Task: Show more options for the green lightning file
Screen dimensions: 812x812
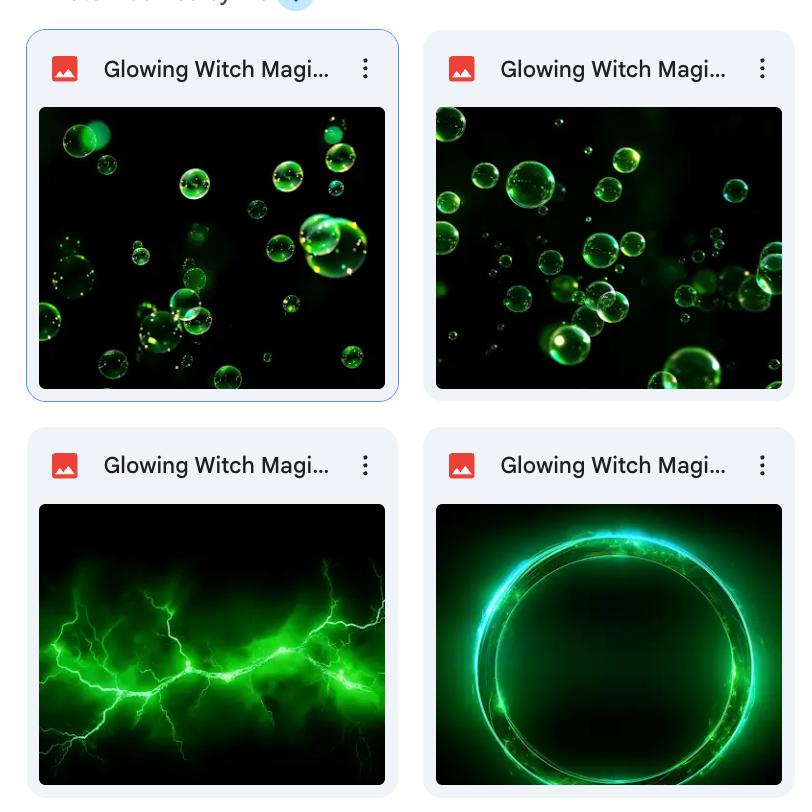Action: pos(366,465)
